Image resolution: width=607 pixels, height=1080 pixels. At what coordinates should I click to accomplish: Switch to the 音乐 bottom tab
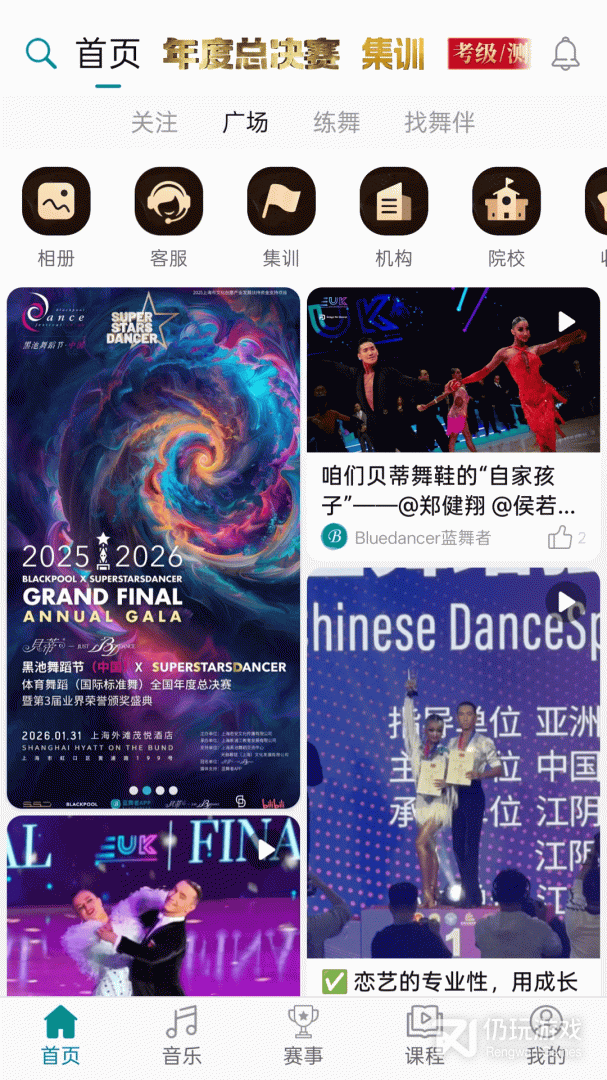[182, 1035]
